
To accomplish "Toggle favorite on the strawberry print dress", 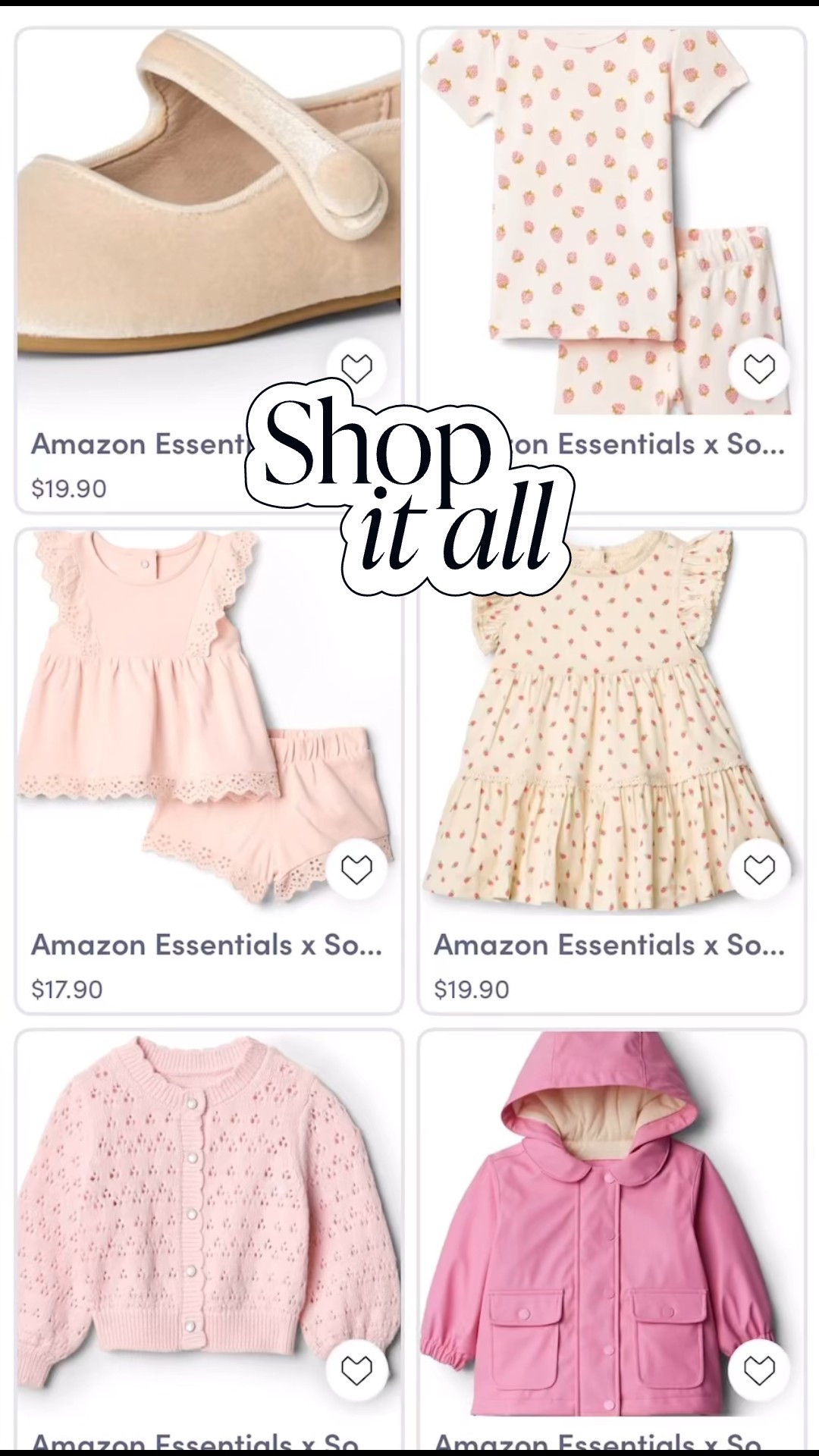I will click(x=761, y=870).
